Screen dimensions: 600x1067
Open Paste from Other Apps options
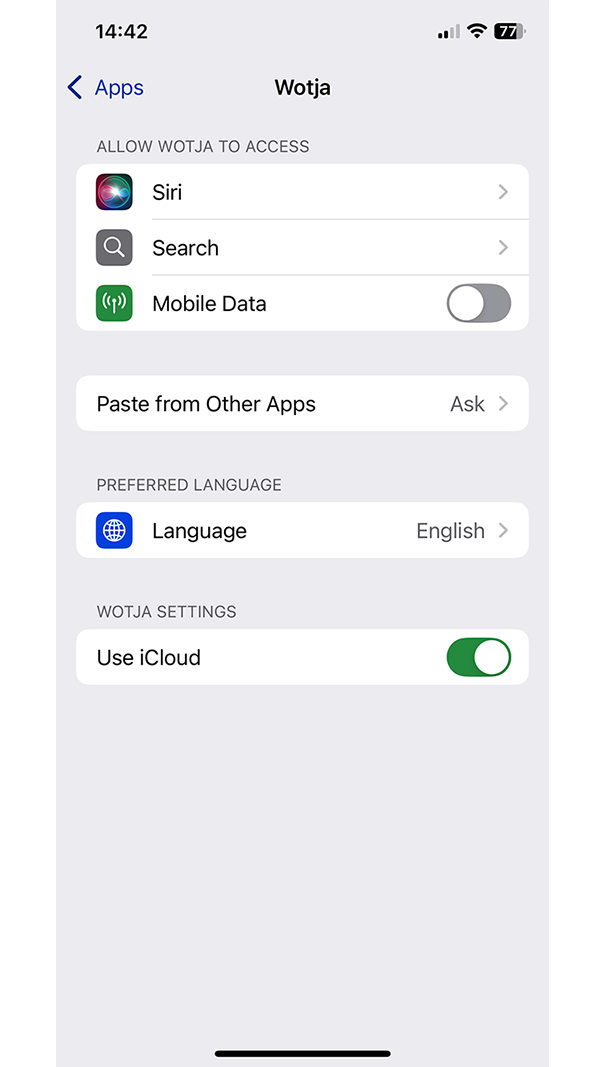(x=301, y=404)
